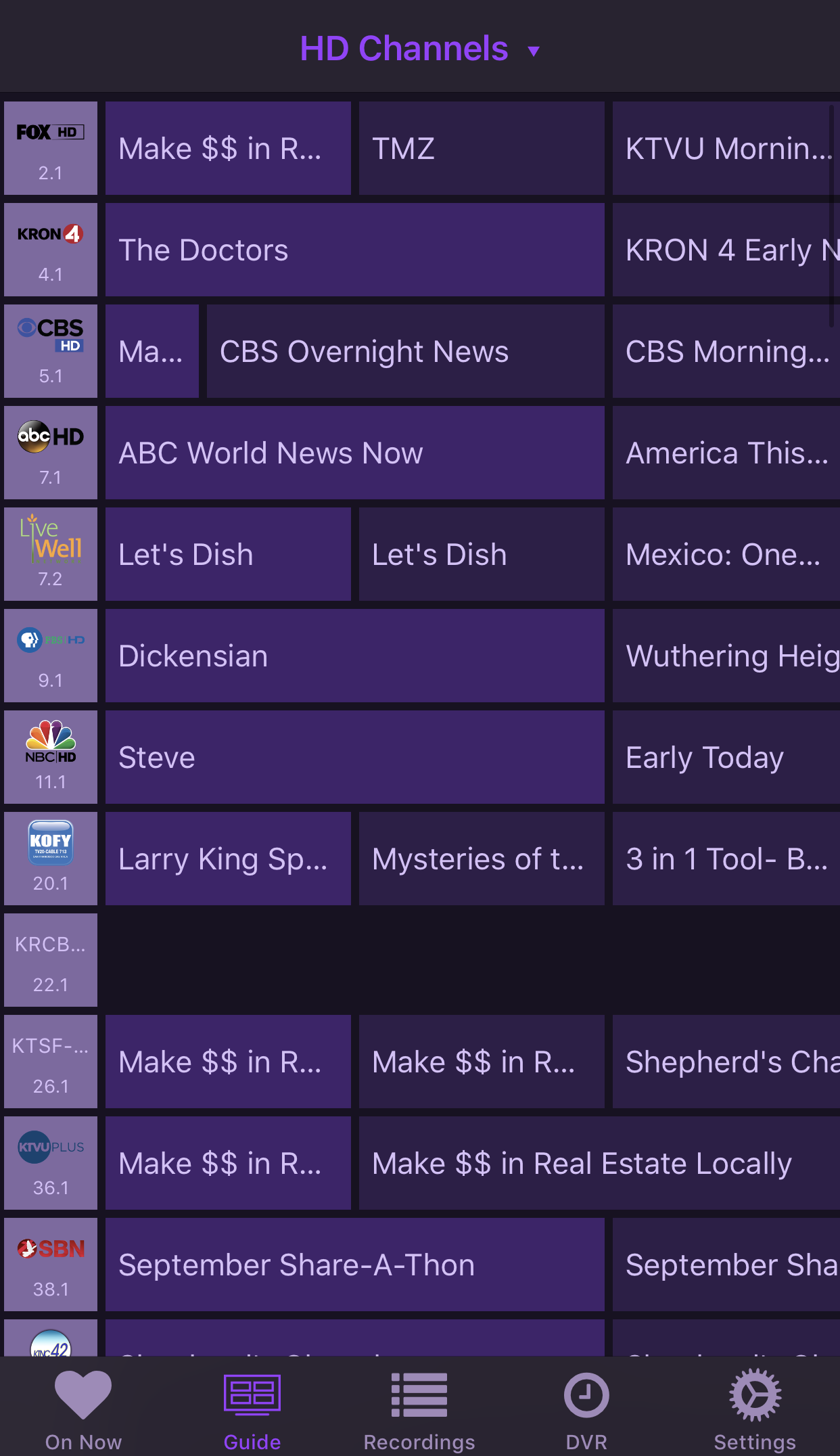Viewport: 840px width, 1456px height.
Task: Select the abc HD channel logo
Action: pos(50,453)
